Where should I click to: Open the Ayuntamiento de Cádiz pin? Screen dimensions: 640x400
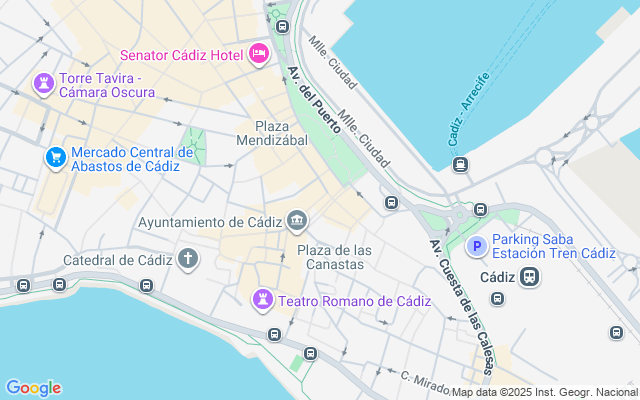pyautogui.click(x=297, y=221)
